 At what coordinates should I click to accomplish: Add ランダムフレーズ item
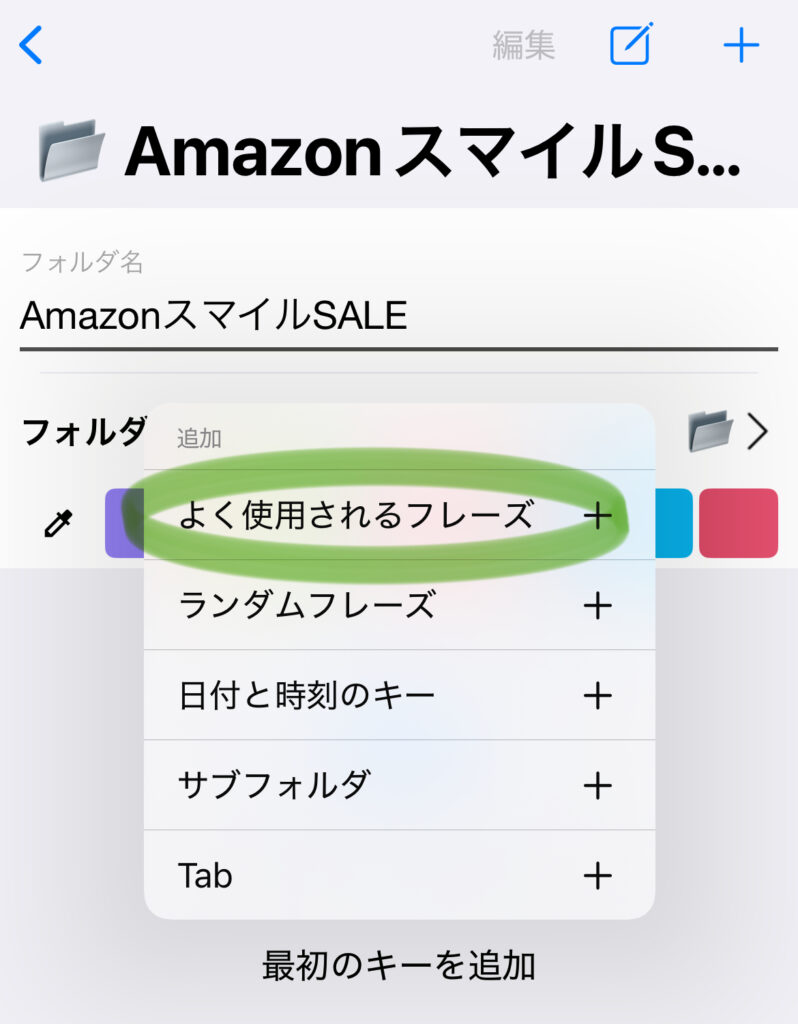coord(398,605)
